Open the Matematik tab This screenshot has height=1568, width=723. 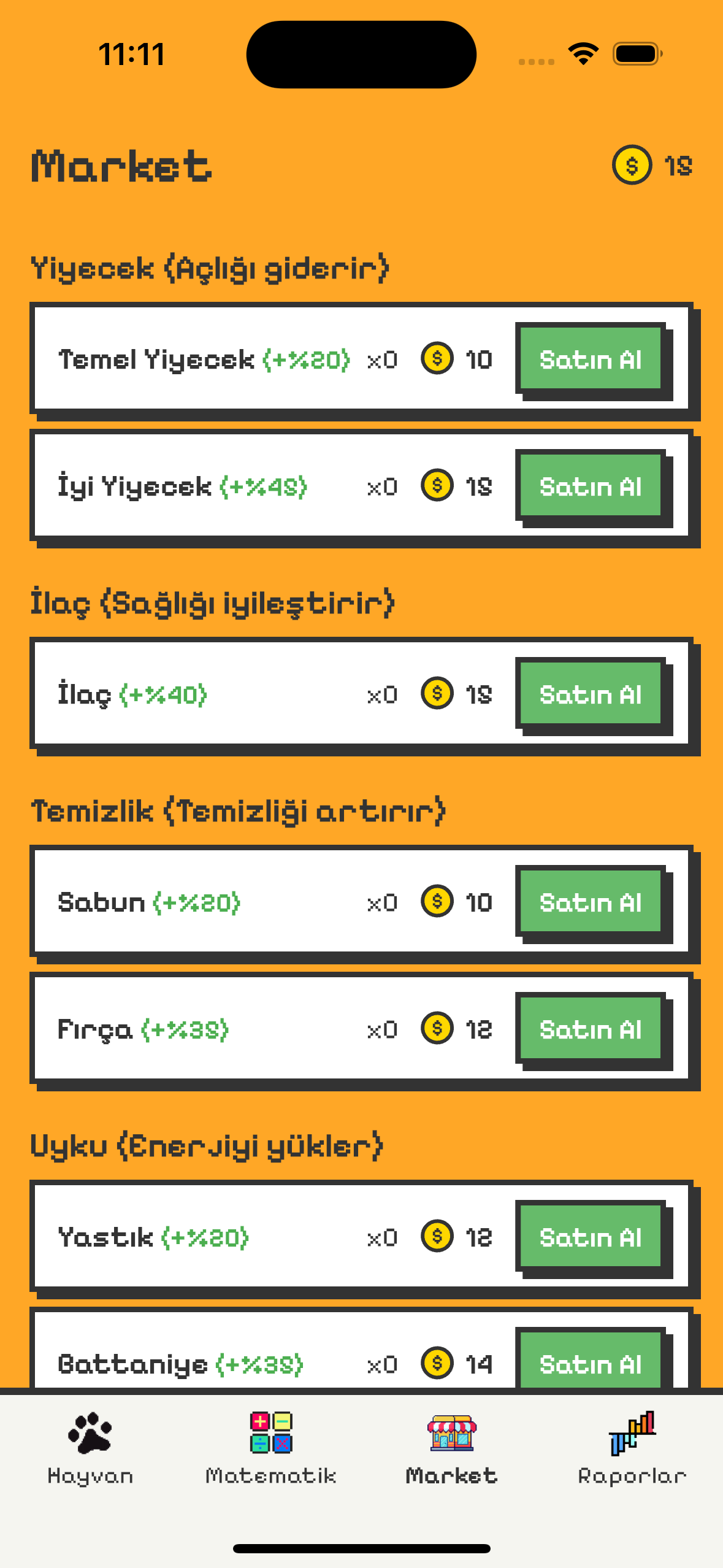pos(271,1449)
